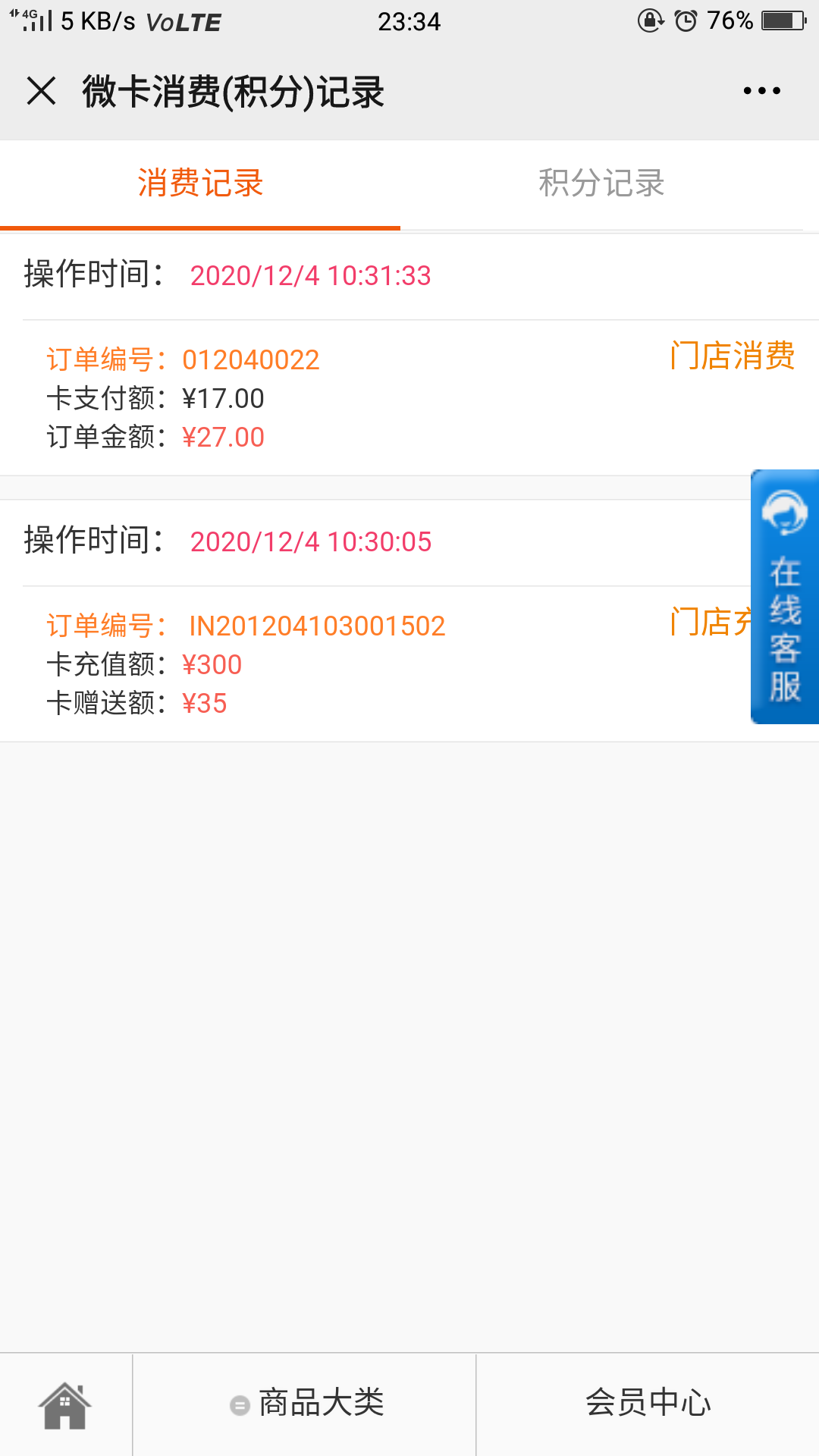This screenshot has height=1456, width=819.
Task: Close the 微卡消费(积分)记录 page
Action: pos(41,91)
